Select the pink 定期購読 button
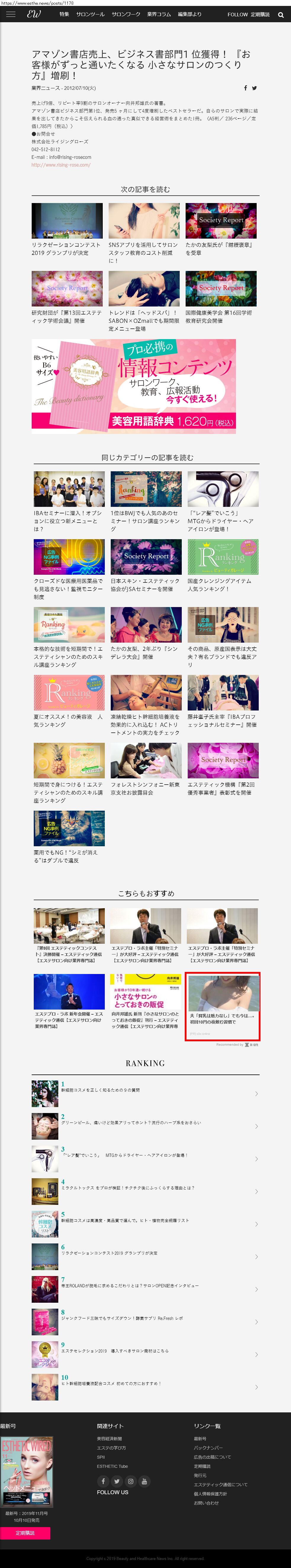291x1568 pixels. point(25,1533)
